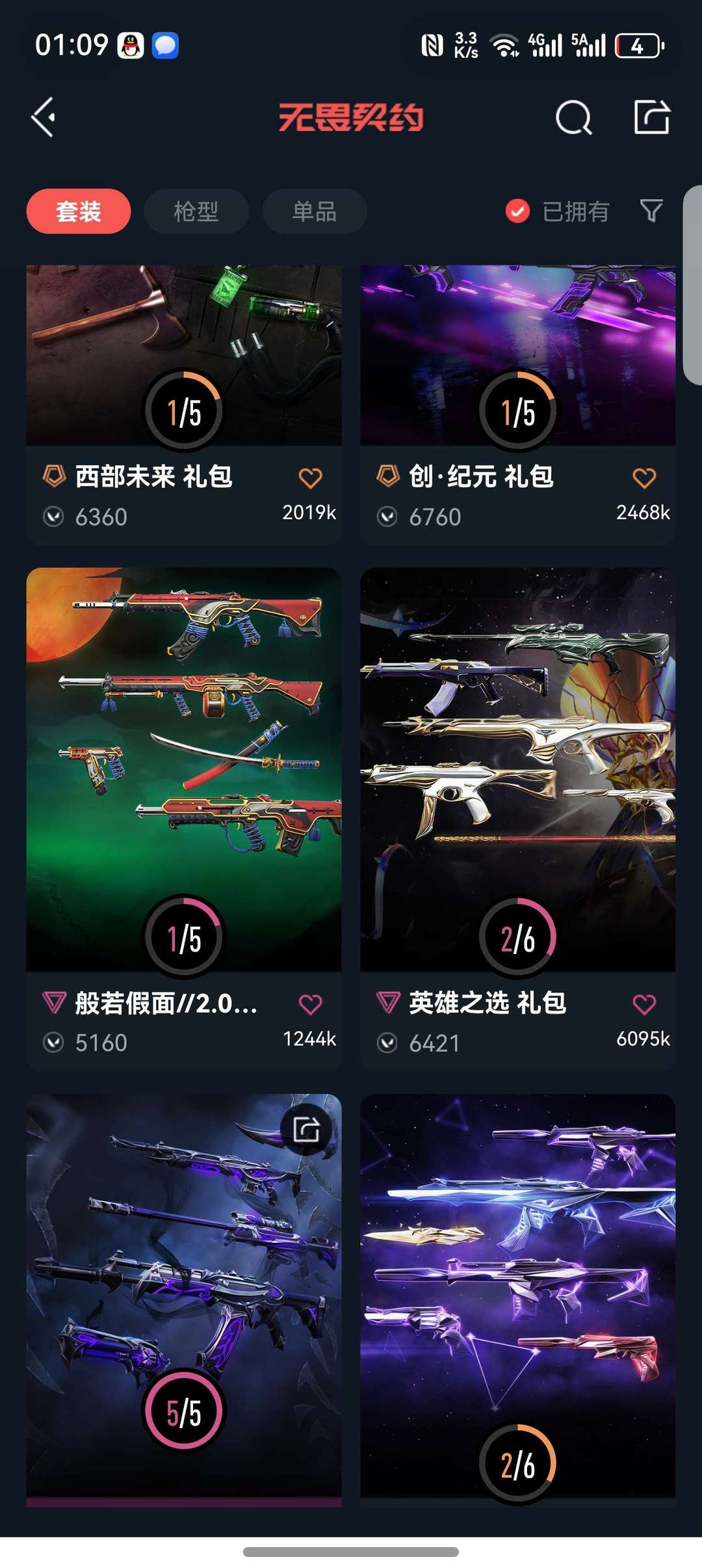Tap the QQ icon in the status bar
This screenshot has height=1568, width=702.
click(x=130, y=46)
